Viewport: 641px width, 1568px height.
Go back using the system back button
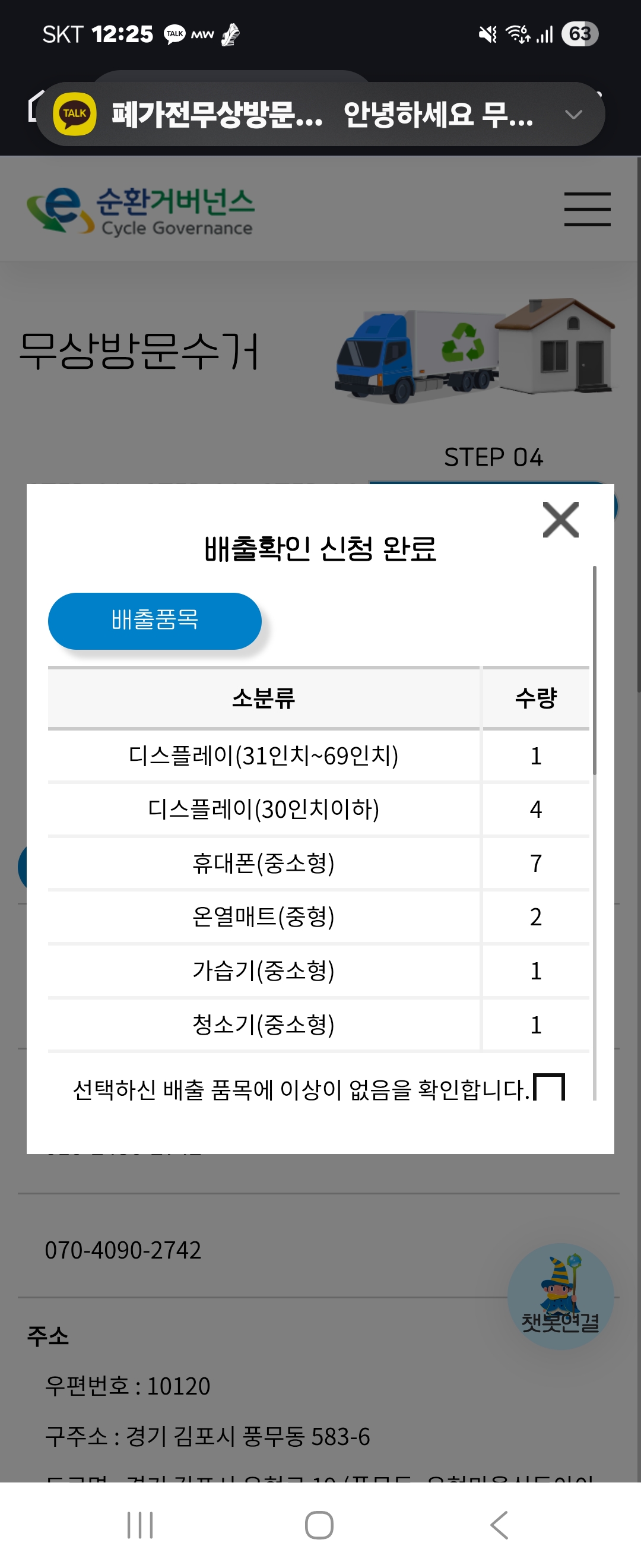point(499,1525)
